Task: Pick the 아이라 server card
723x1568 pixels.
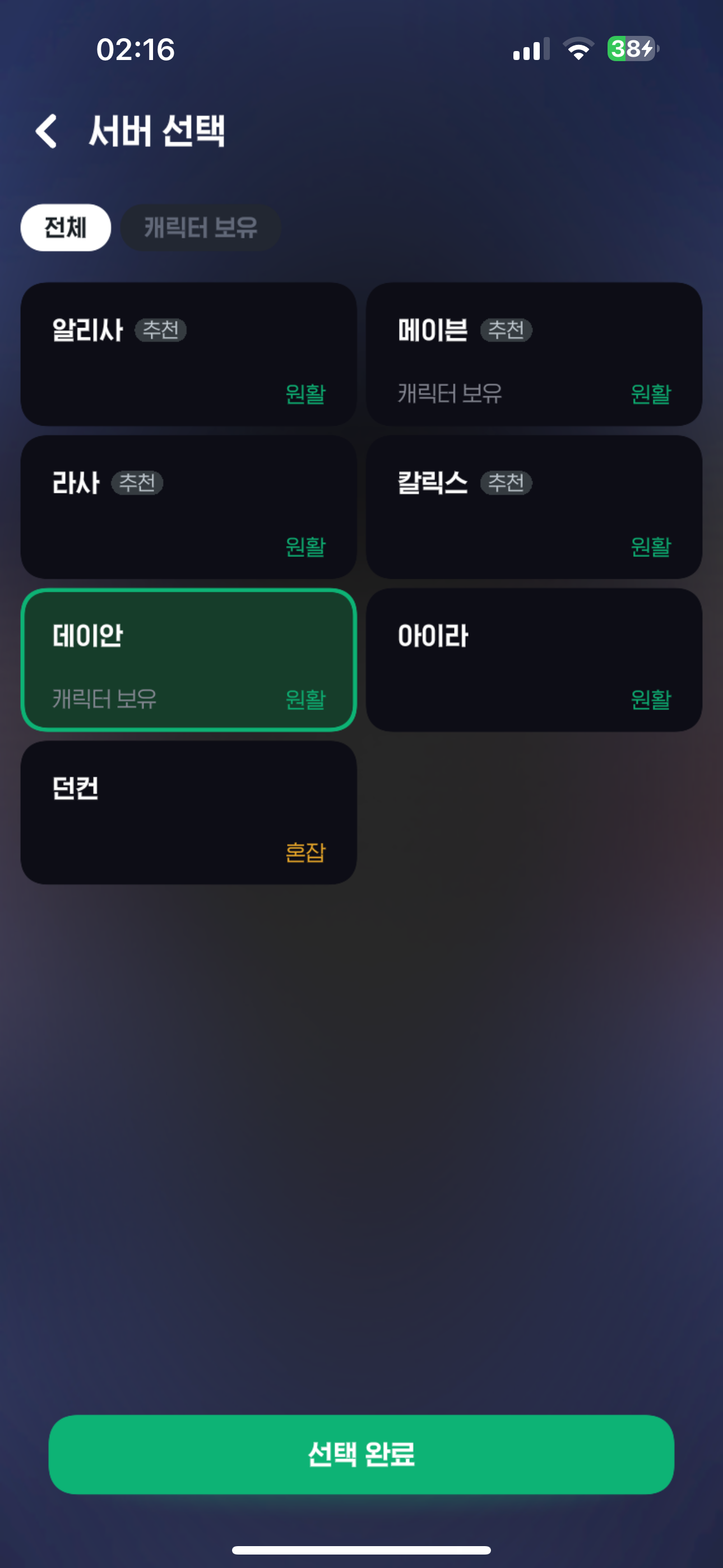Action: [534, 660]
